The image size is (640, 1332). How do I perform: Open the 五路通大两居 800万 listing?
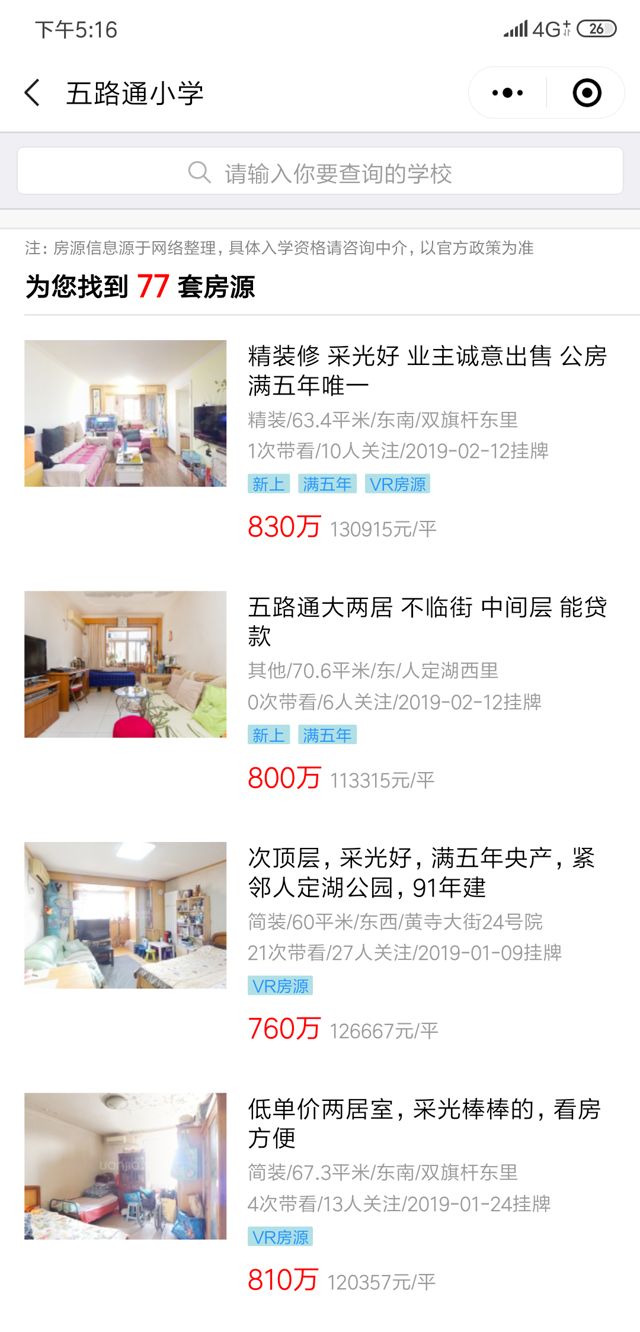click(x=426, y=621)
